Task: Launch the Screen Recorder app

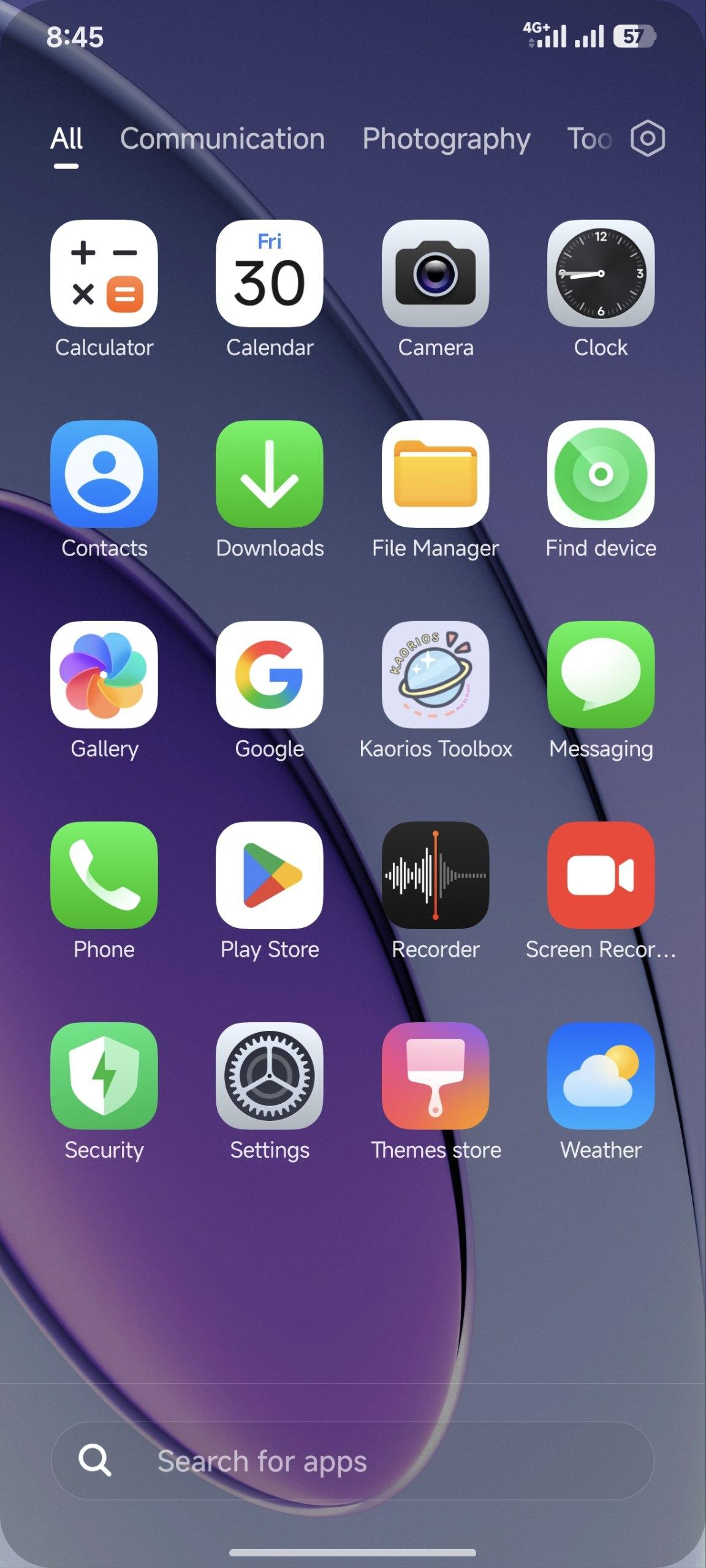Action: tap(601, 875)
